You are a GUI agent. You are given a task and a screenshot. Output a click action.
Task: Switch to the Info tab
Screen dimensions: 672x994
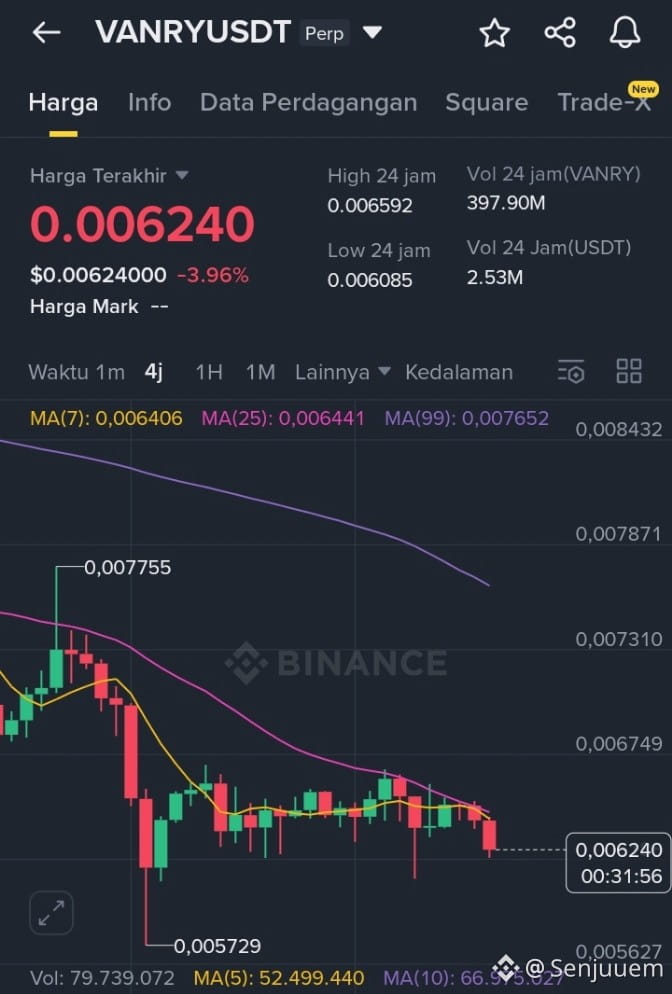pos(149,102)
